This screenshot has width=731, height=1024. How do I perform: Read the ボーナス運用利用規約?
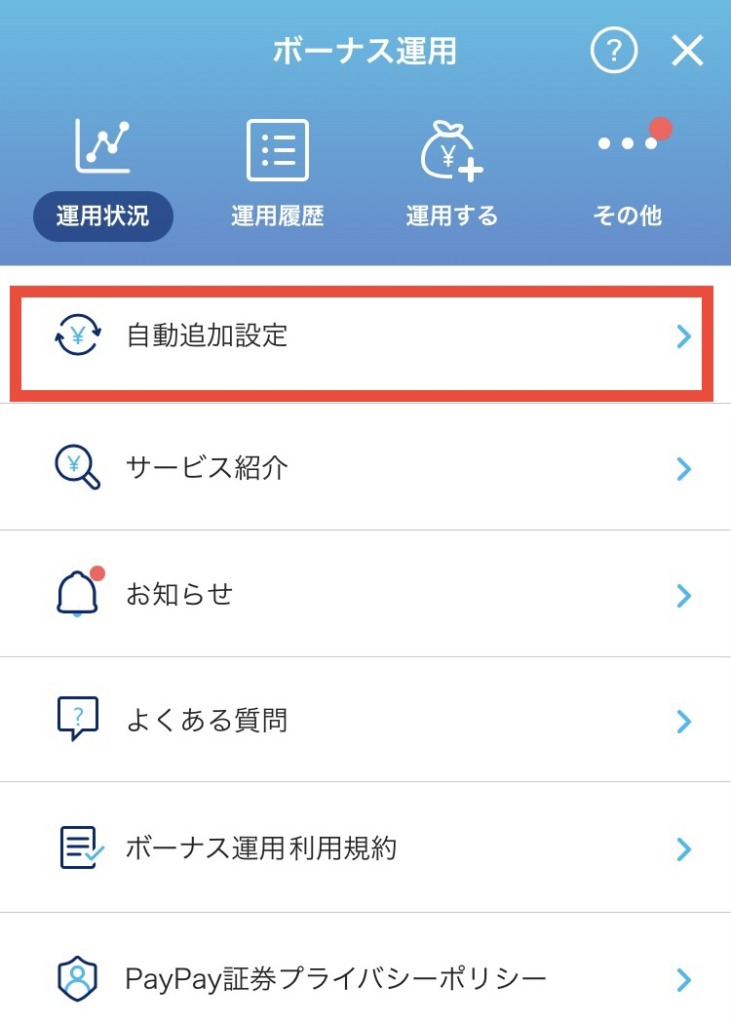click(365, 848)
